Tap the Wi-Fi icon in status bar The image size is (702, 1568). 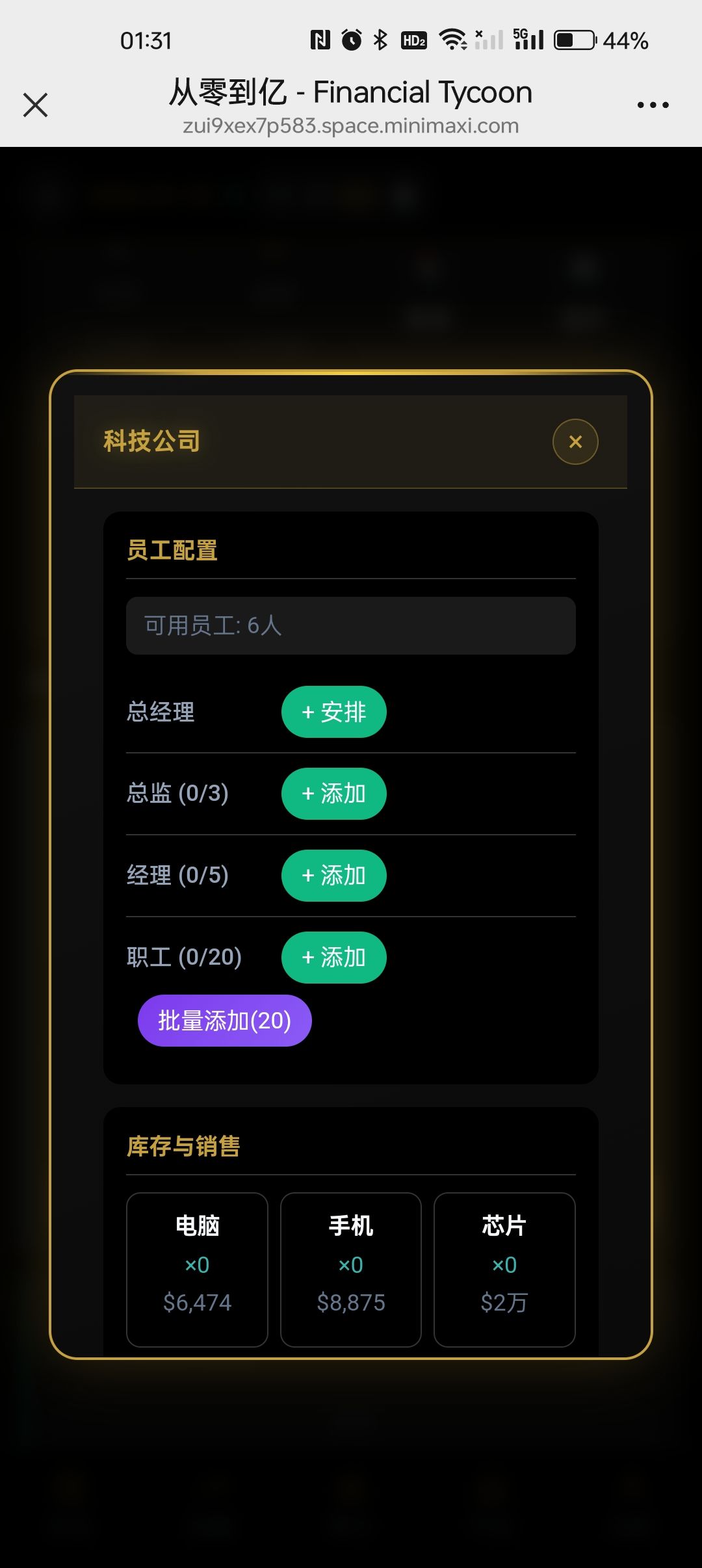[x=453, y=39]
